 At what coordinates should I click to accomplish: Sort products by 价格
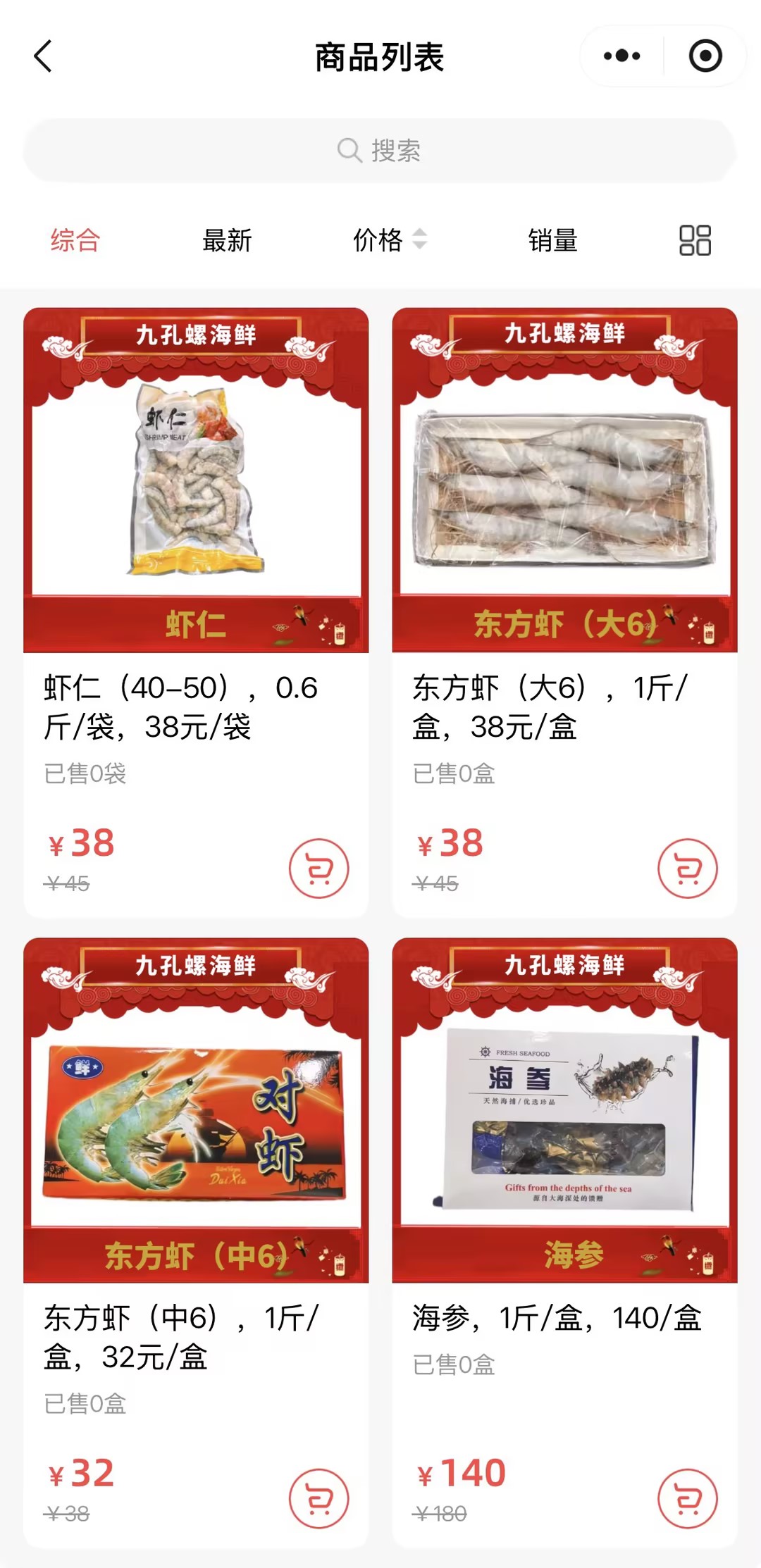point(390,240)
